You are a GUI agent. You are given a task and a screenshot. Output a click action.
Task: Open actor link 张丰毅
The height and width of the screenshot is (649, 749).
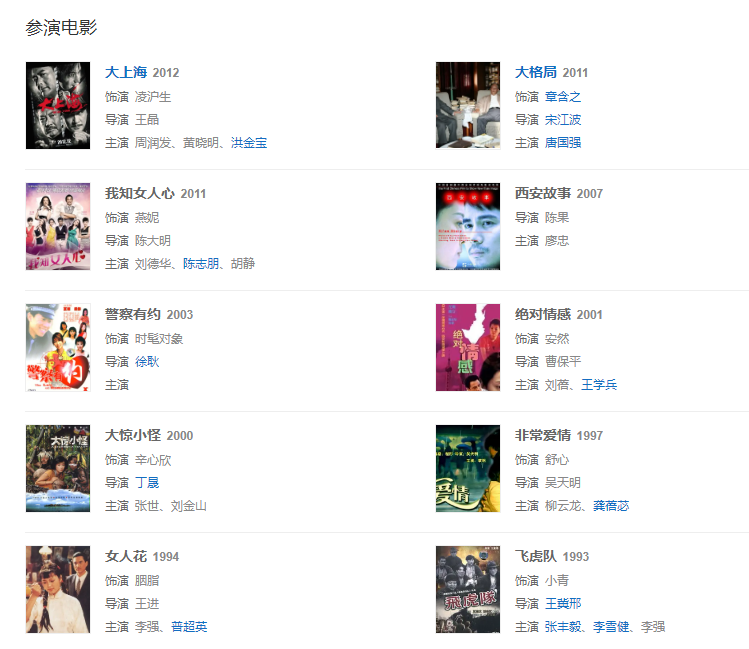(563, 627)
